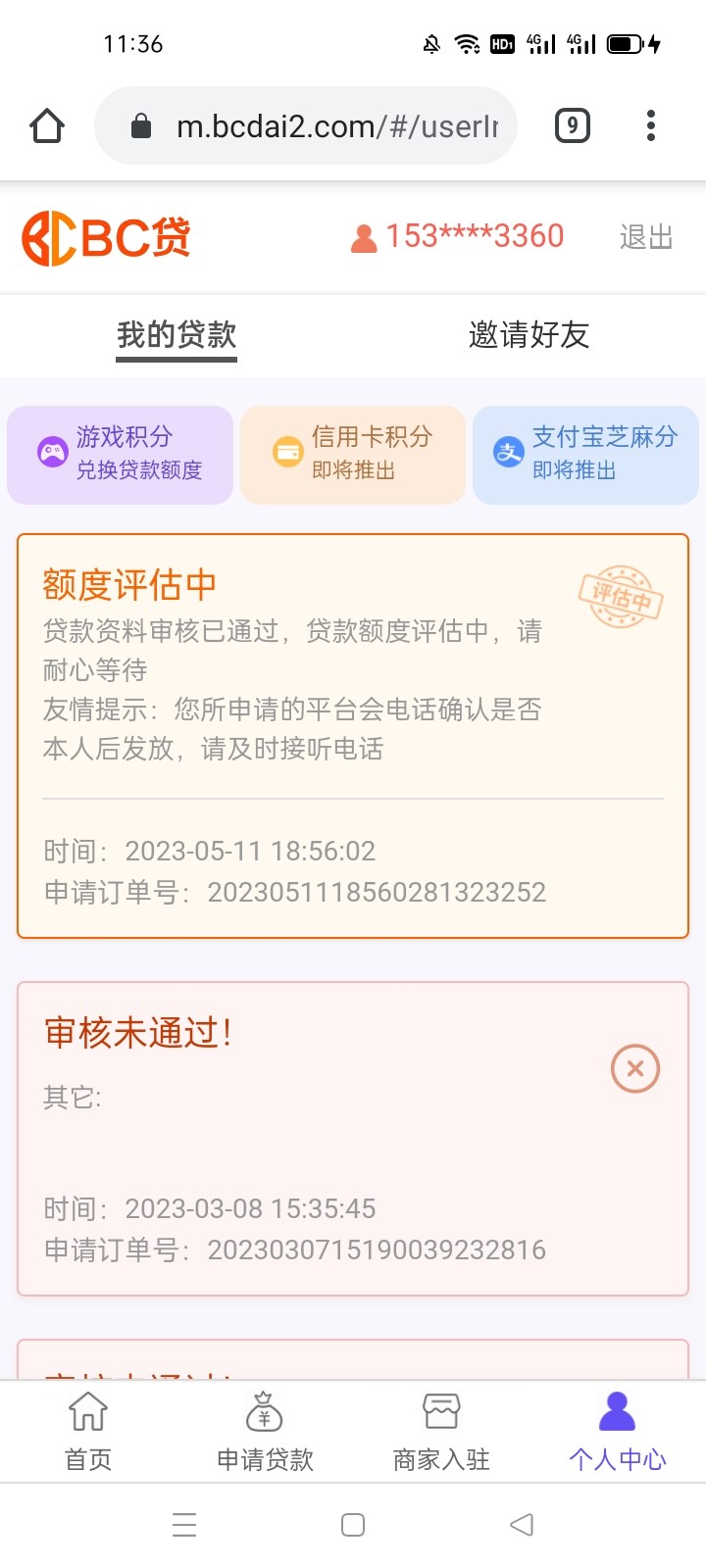Open the browser tab switcher showing 9
This screenshot has height=1568, width=706.
click(573, 126)
